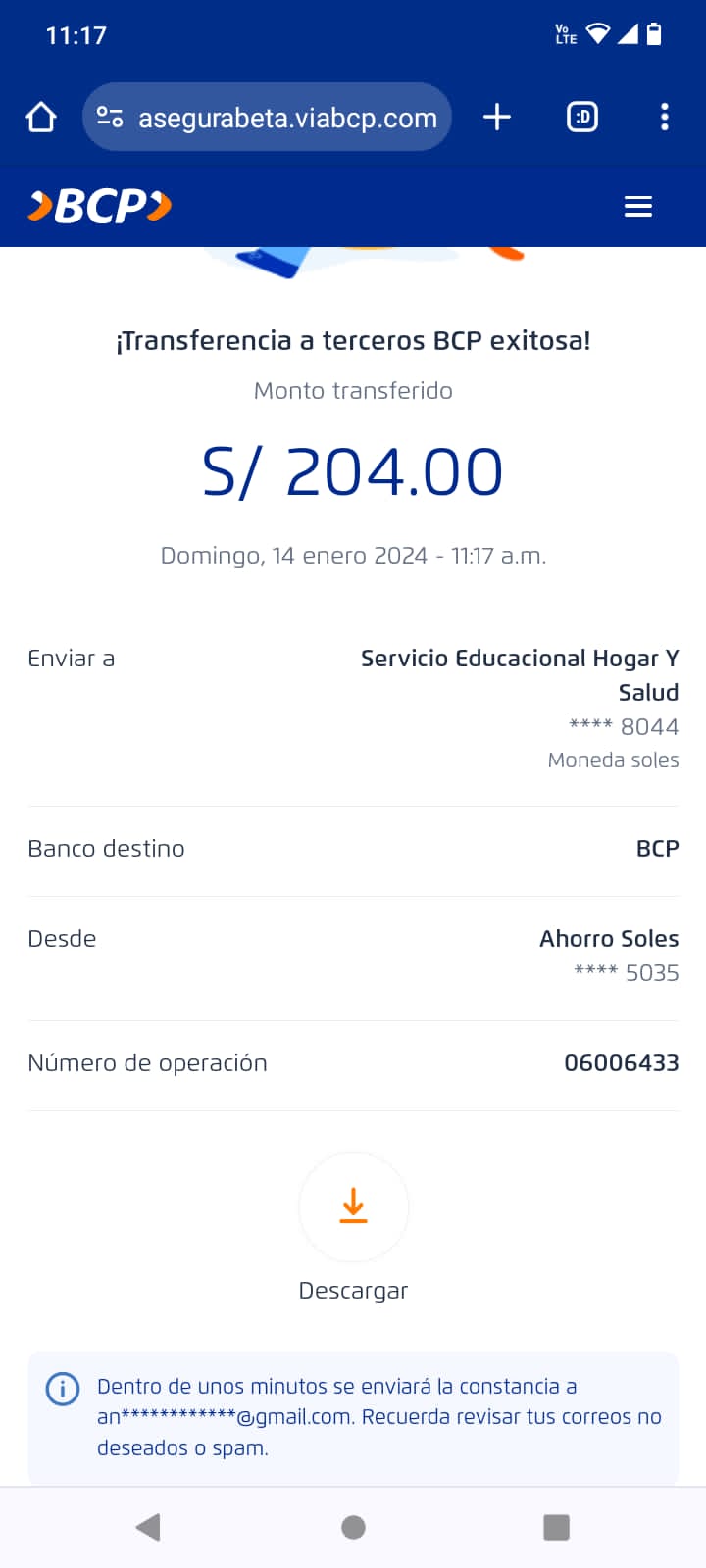Open the tab switcher
The height and width of the screenshot is (1568, 706).
tap(582, 118)
